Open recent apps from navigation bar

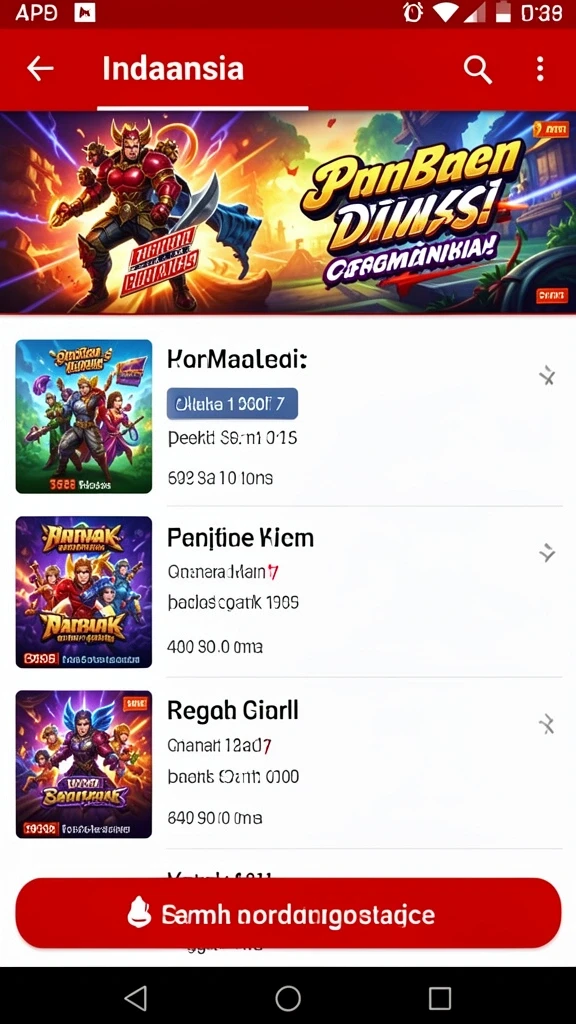coord(440,998)
